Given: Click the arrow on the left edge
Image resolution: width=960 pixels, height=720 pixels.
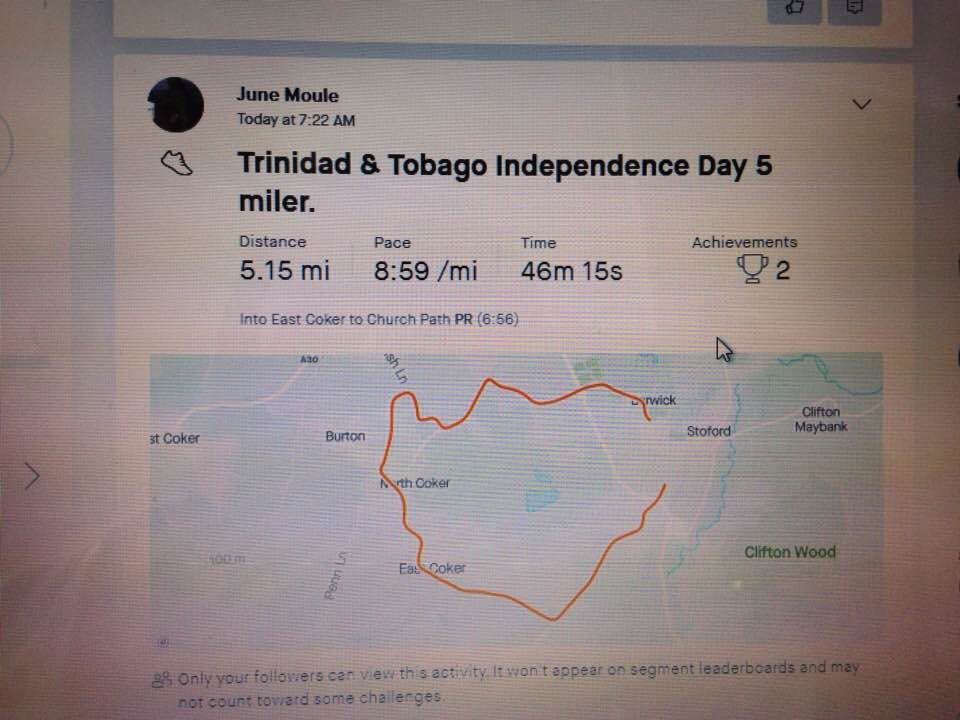Looking at the screenshot, I should pyautogui.click(x=32, y=476).
